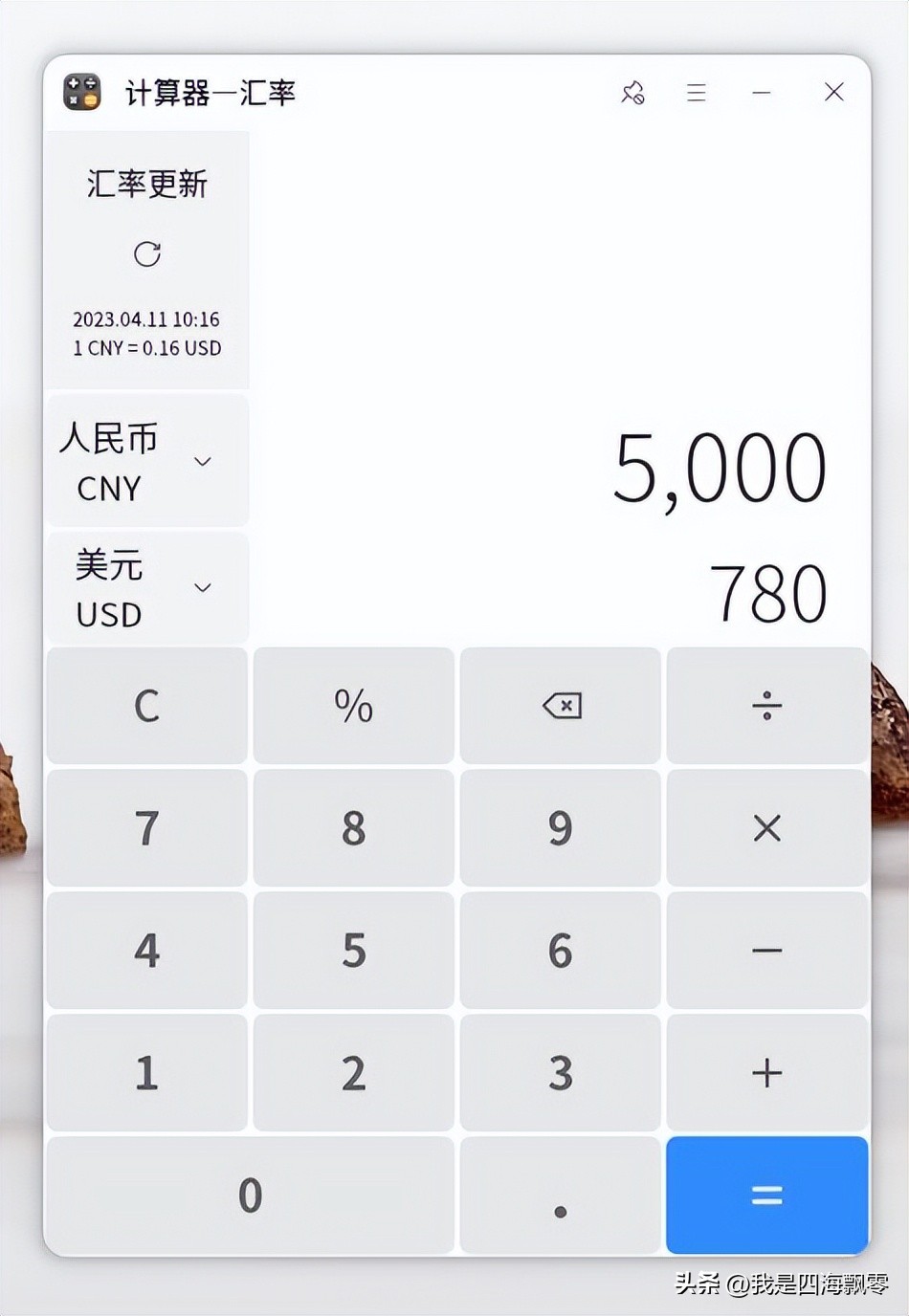
Task: Expand the 人民币 CNY currency dropdown
Action: pyautogui.click(x=202, y=462)
